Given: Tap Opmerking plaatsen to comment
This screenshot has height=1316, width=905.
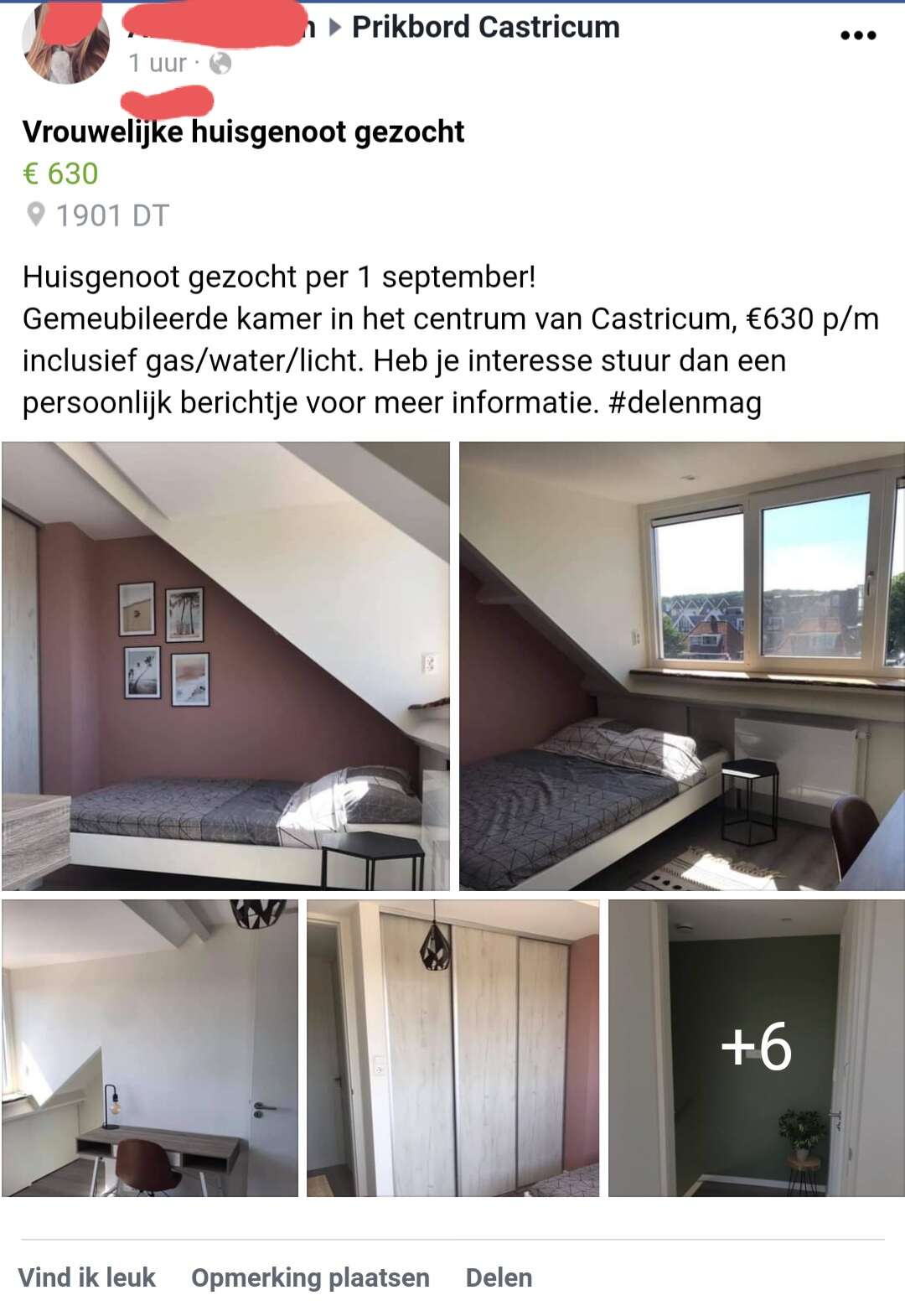Looking at the screenshot, I should pyautogui.click(x=310, y=1277).
